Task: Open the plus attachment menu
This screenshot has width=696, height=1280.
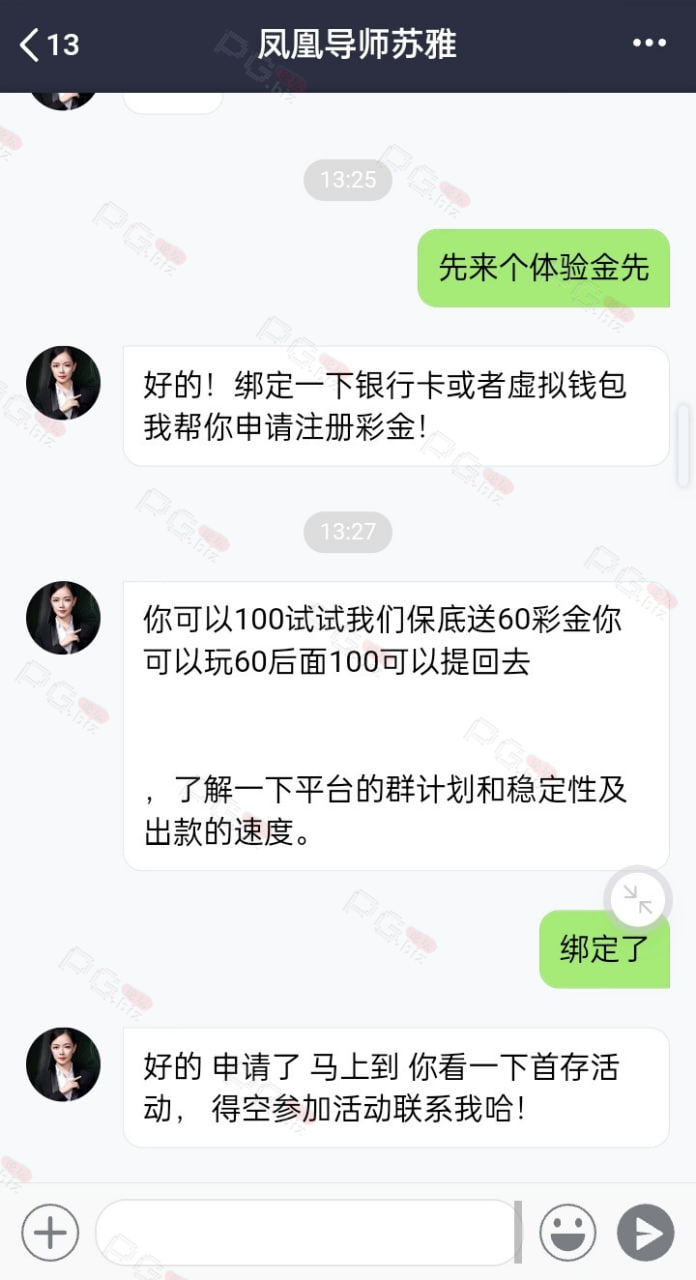Action: pyautogui.click(x=50, y=1232)
